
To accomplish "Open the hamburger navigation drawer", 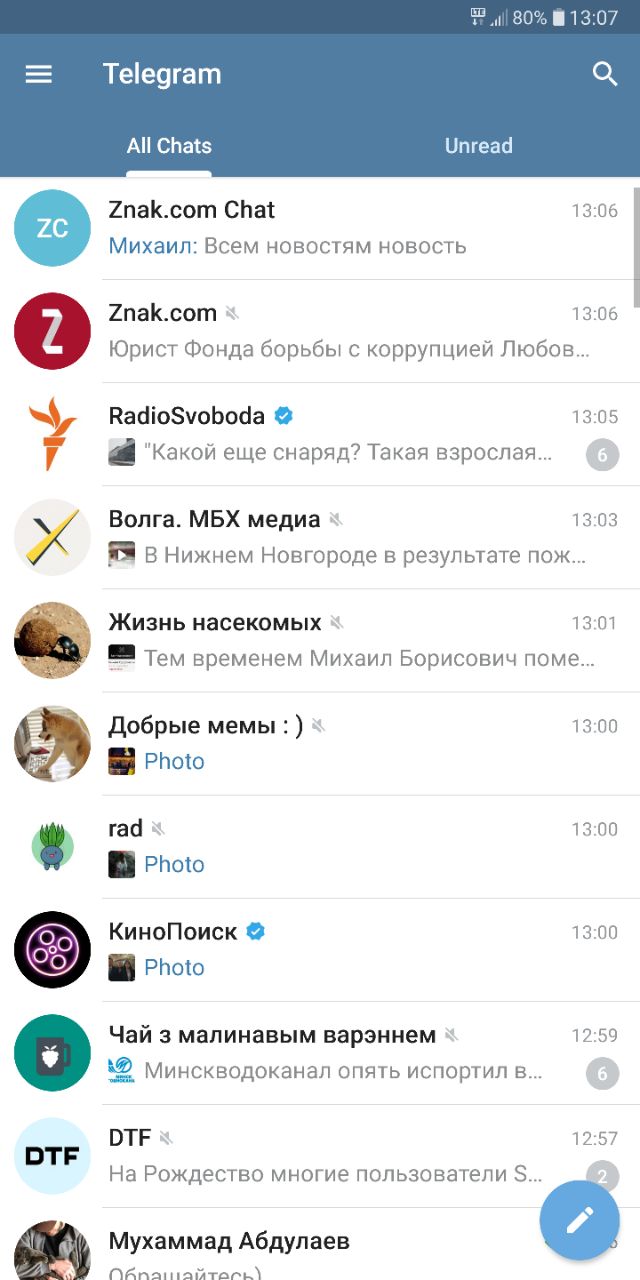I will pos(38,74).
